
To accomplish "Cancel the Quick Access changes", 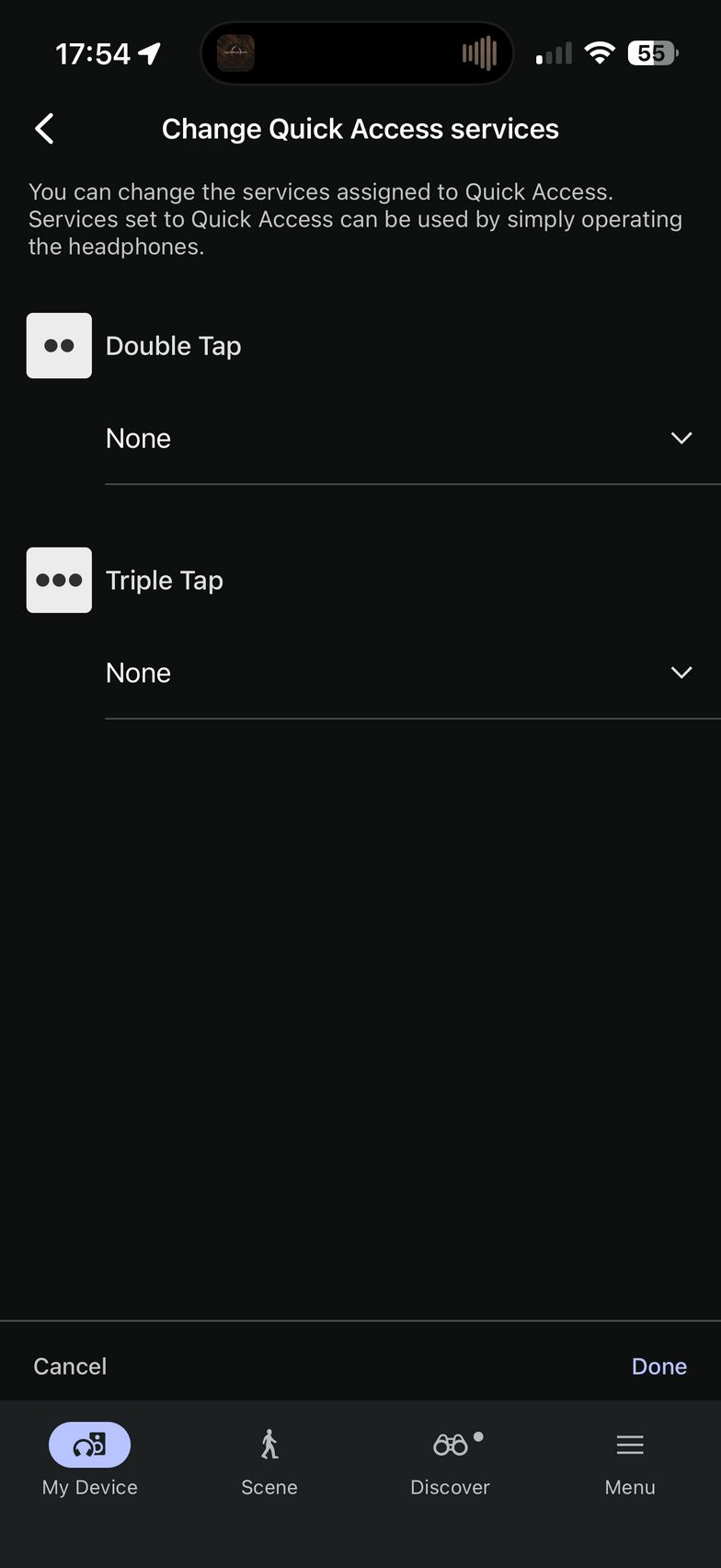I will coord(70,1366).
